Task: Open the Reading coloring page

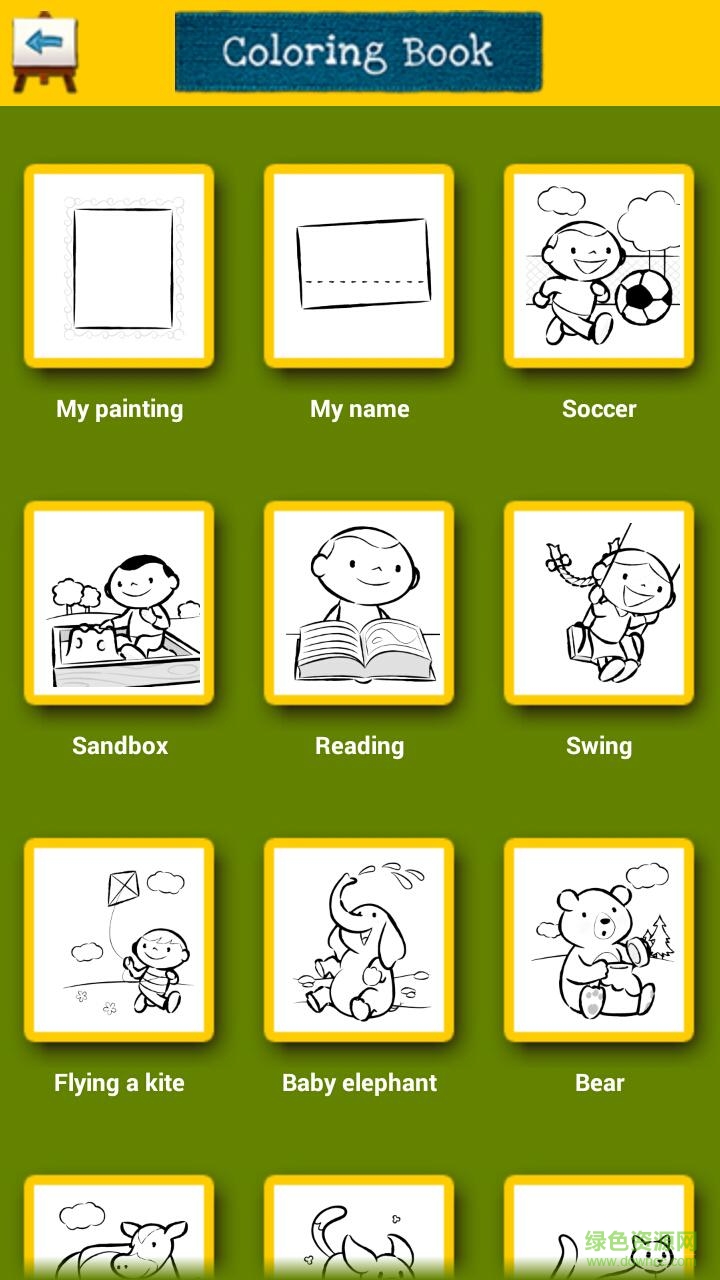Action: coord(359,604)
